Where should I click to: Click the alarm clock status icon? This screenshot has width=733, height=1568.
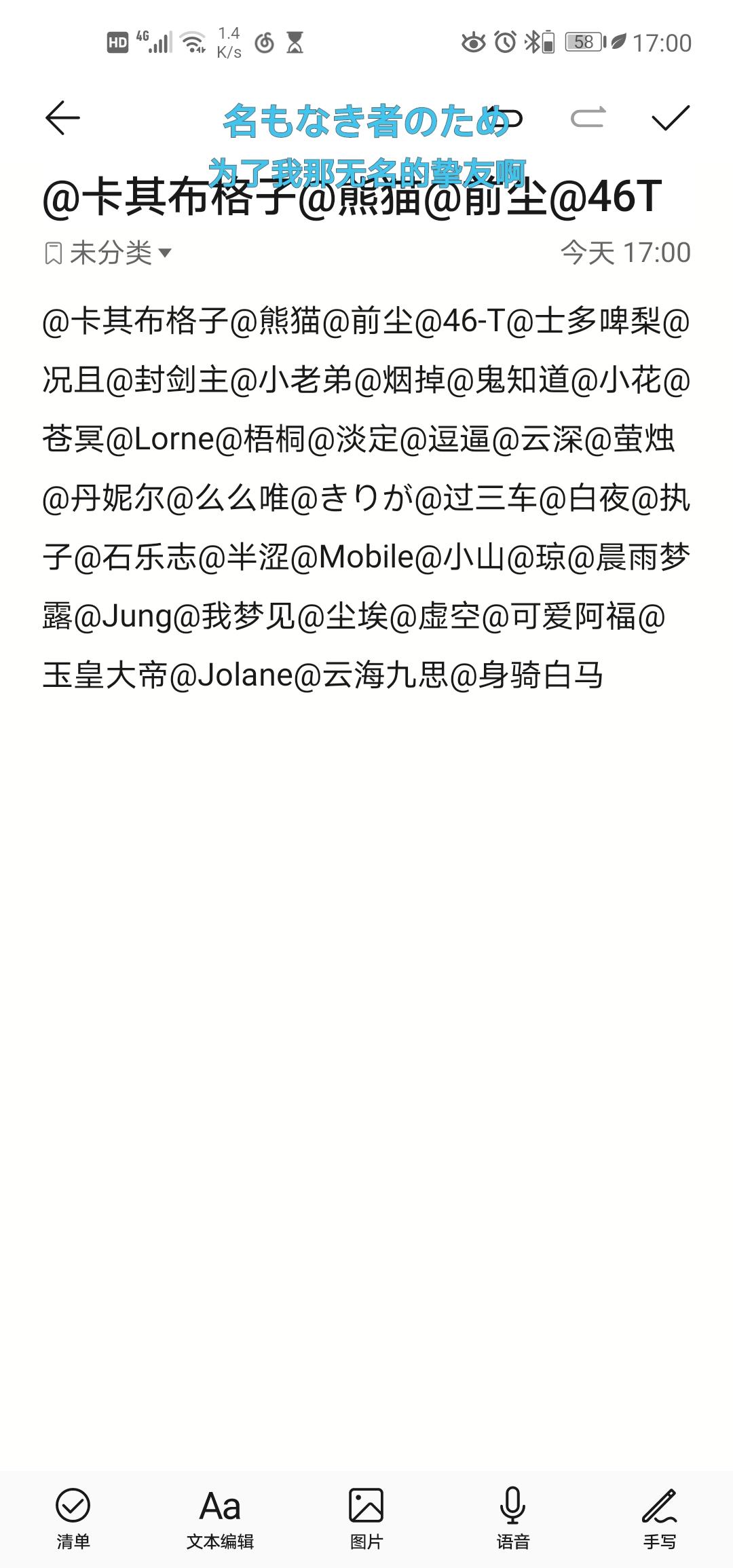pyautogui.click(x=505, y=42)
